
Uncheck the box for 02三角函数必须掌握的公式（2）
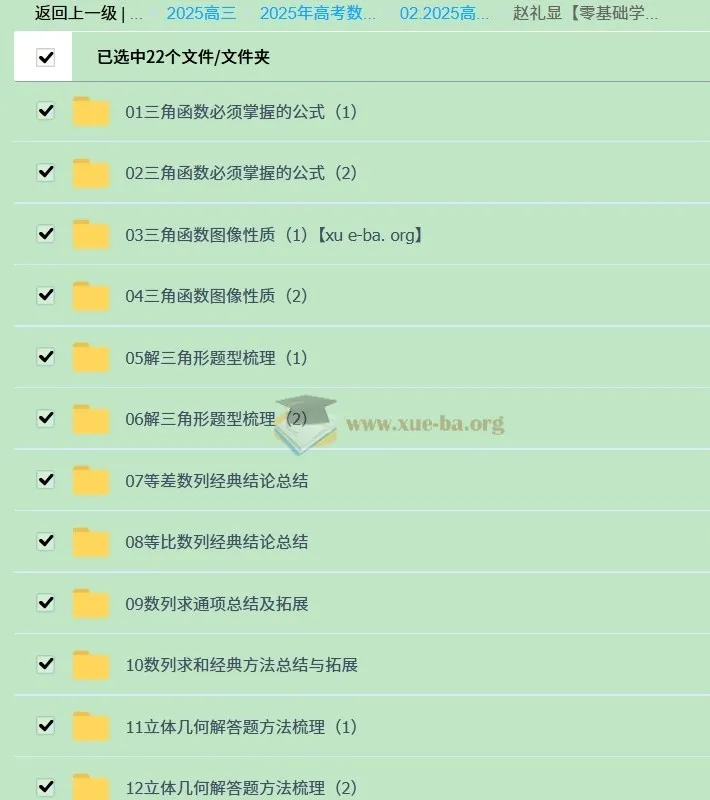(45, 172)
